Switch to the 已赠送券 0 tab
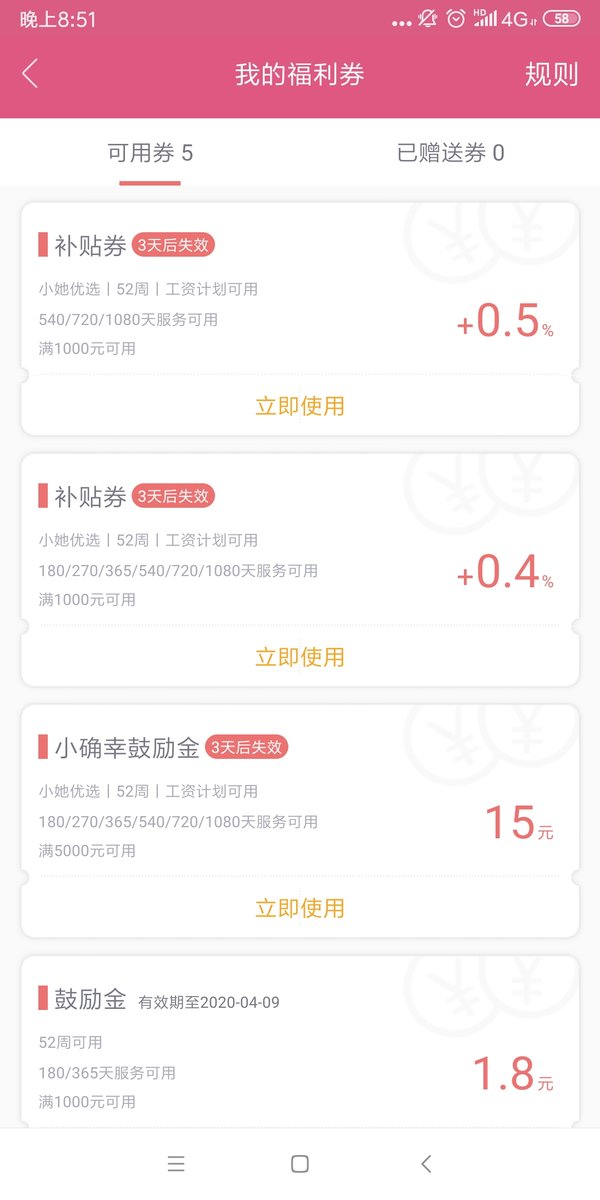The height and width of the screenshot is (1200, 600). pyautogui.click(x=450, y=153)
